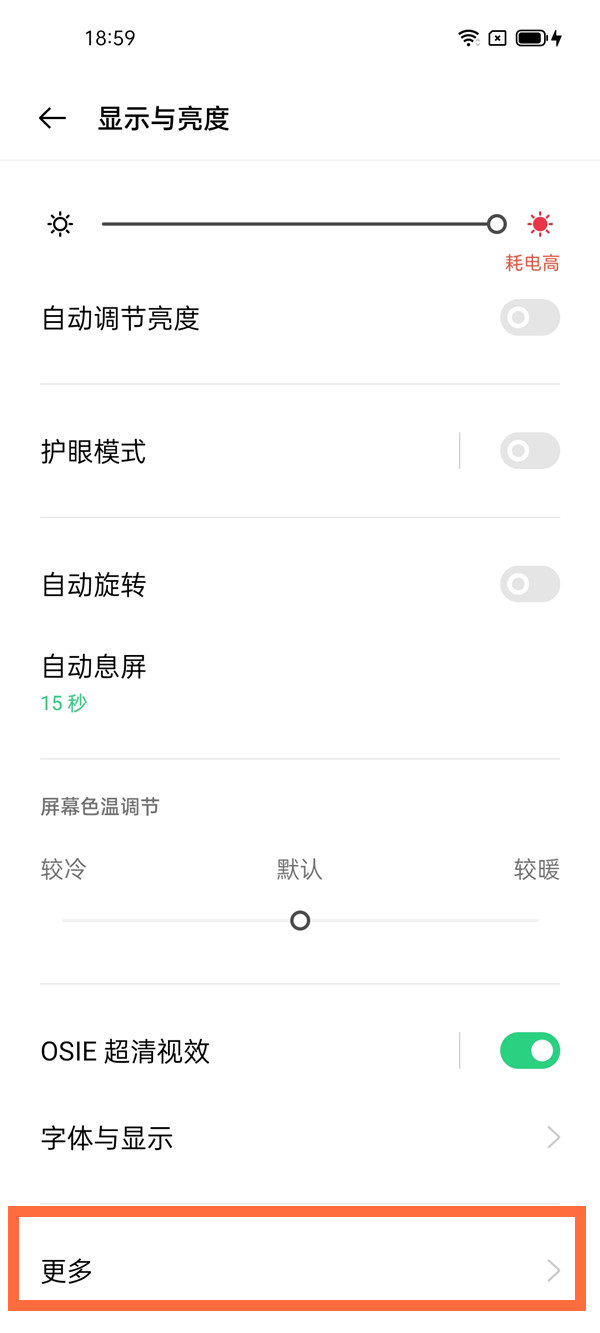Image resolution: width=600 pixels, height=1333 pixels.
Task: Go back from 显示与亮度 settings
Action: click(52, 119)
